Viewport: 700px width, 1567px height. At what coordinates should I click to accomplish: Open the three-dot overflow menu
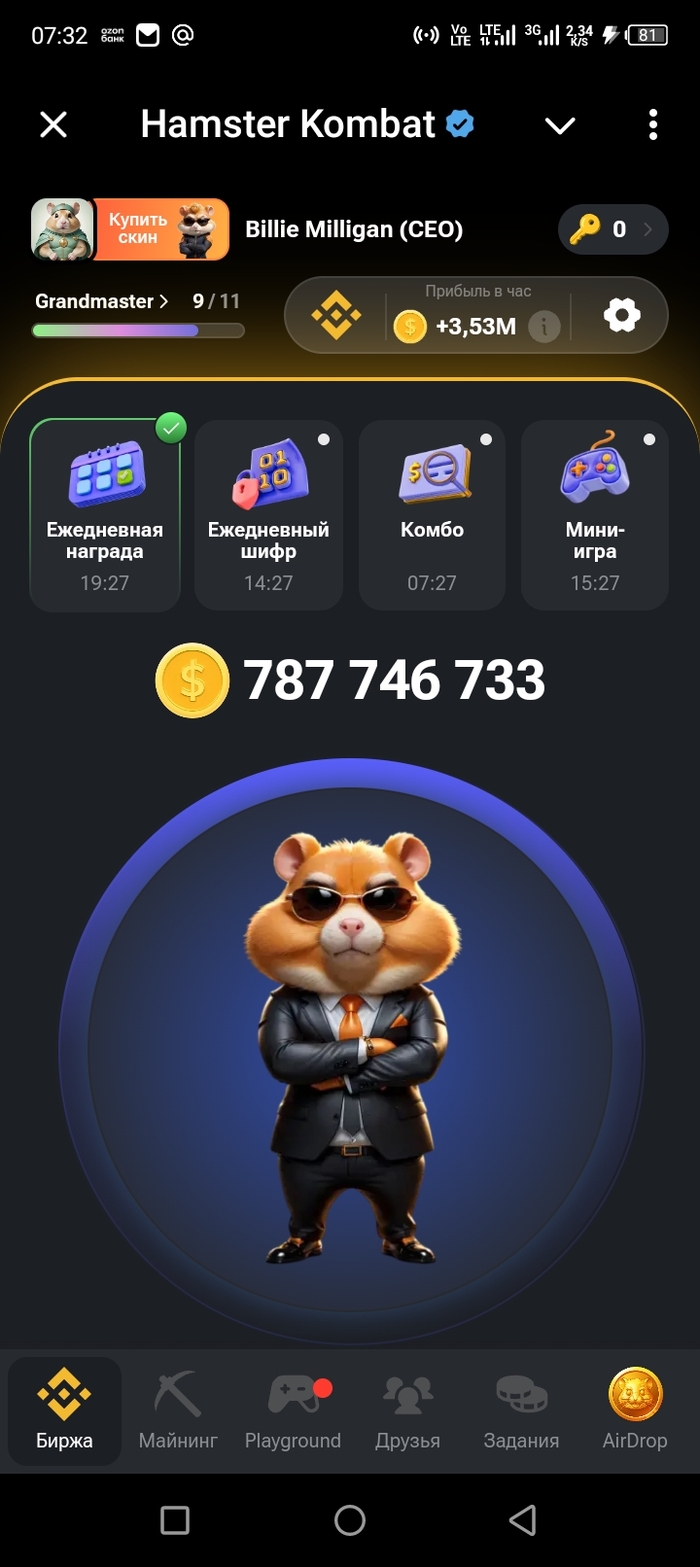(653, 125)
